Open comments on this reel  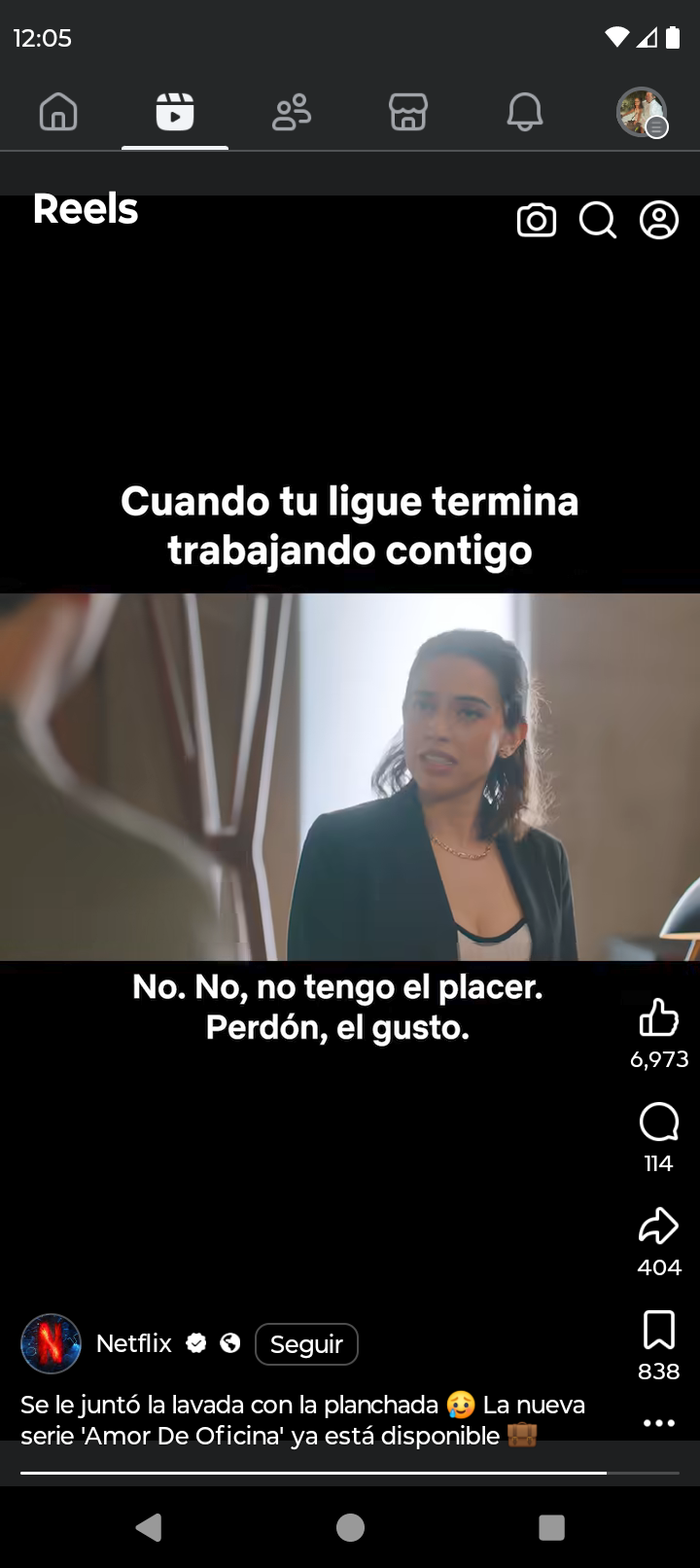(x=659, y=1122)
